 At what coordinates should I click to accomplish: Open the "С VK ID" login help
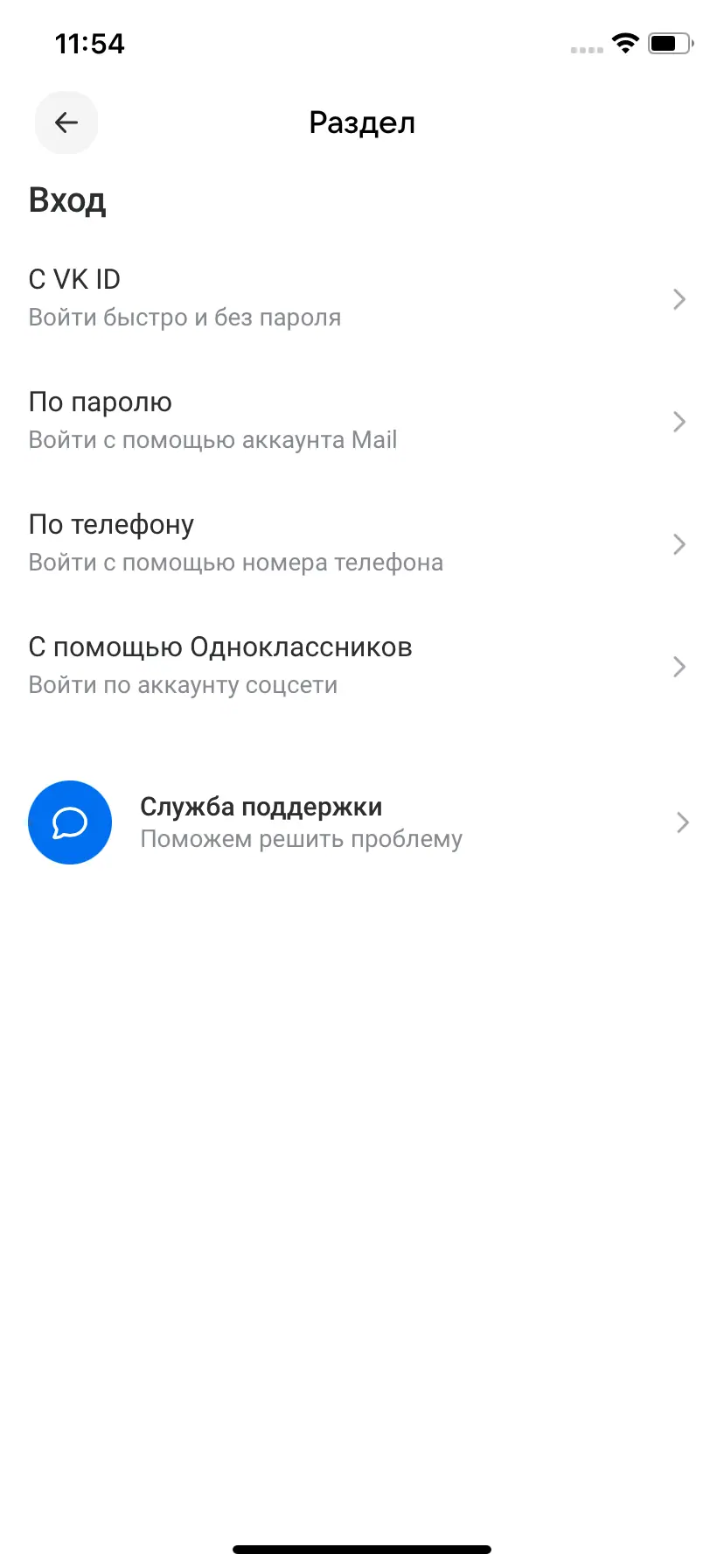pos(359,297)
